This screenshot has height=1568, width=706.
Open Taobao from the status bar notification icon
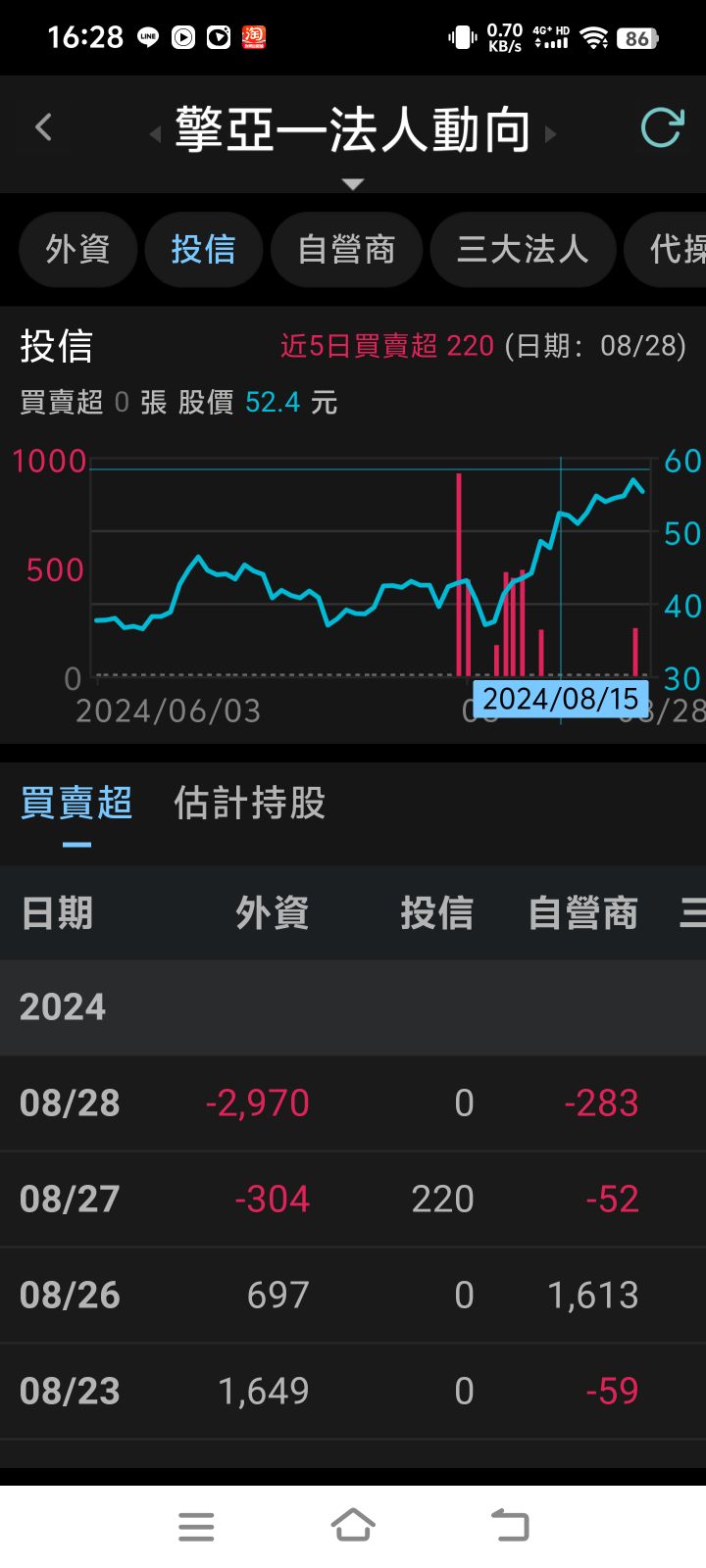[x=253, y=37]
